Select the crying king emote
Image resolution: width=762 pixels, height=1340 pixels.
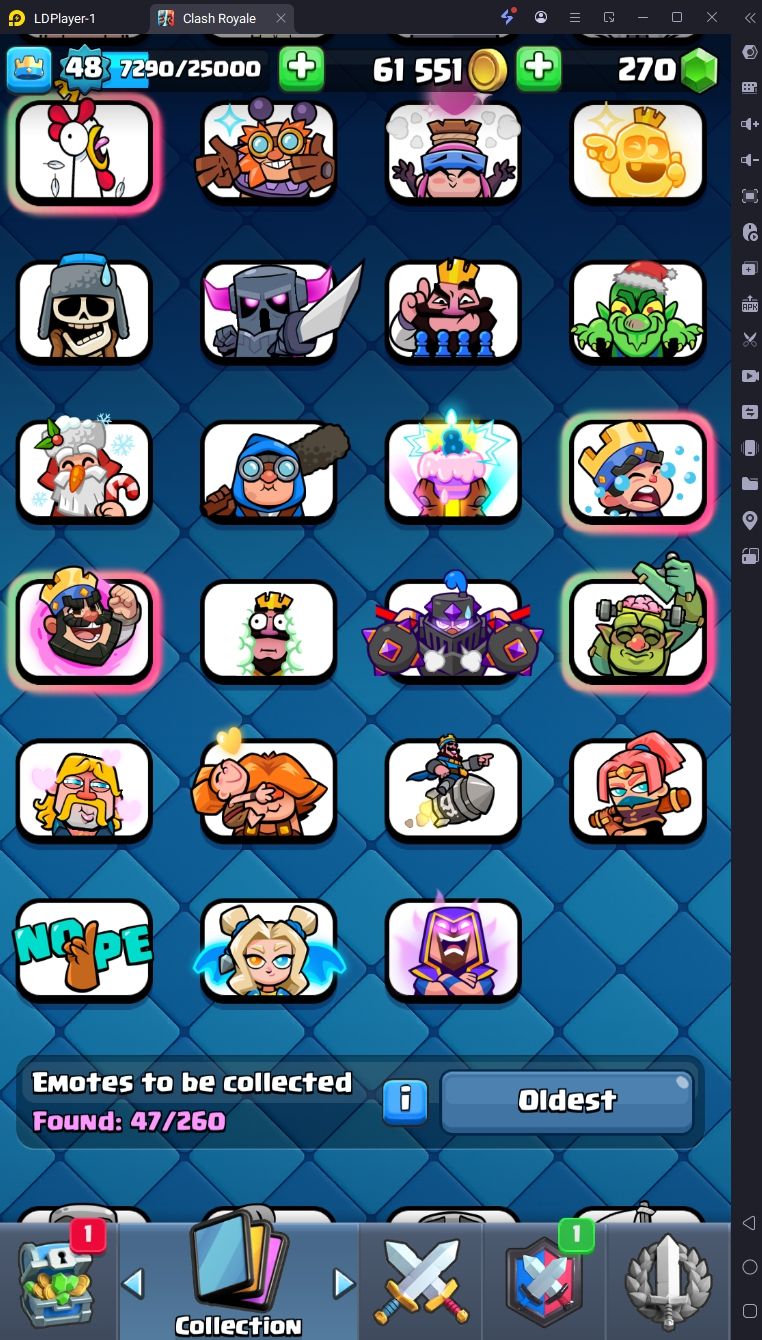638,470
